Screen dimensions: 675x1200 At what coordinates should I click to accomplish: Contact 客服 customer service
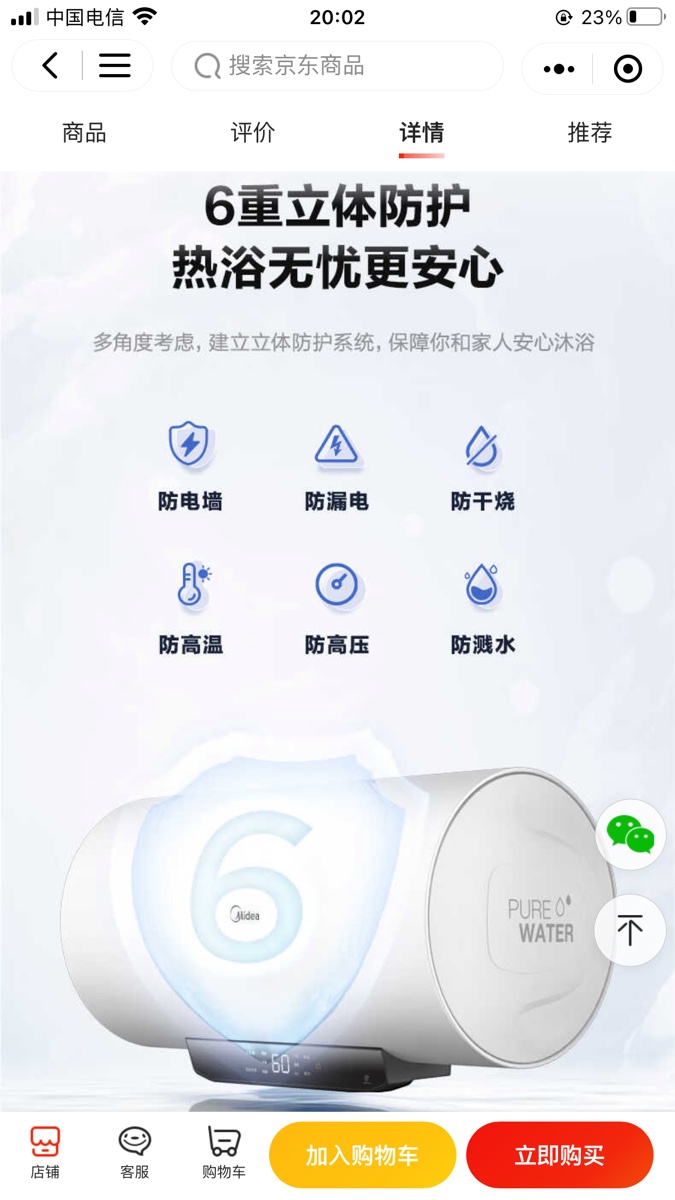tap(135, 1152)
